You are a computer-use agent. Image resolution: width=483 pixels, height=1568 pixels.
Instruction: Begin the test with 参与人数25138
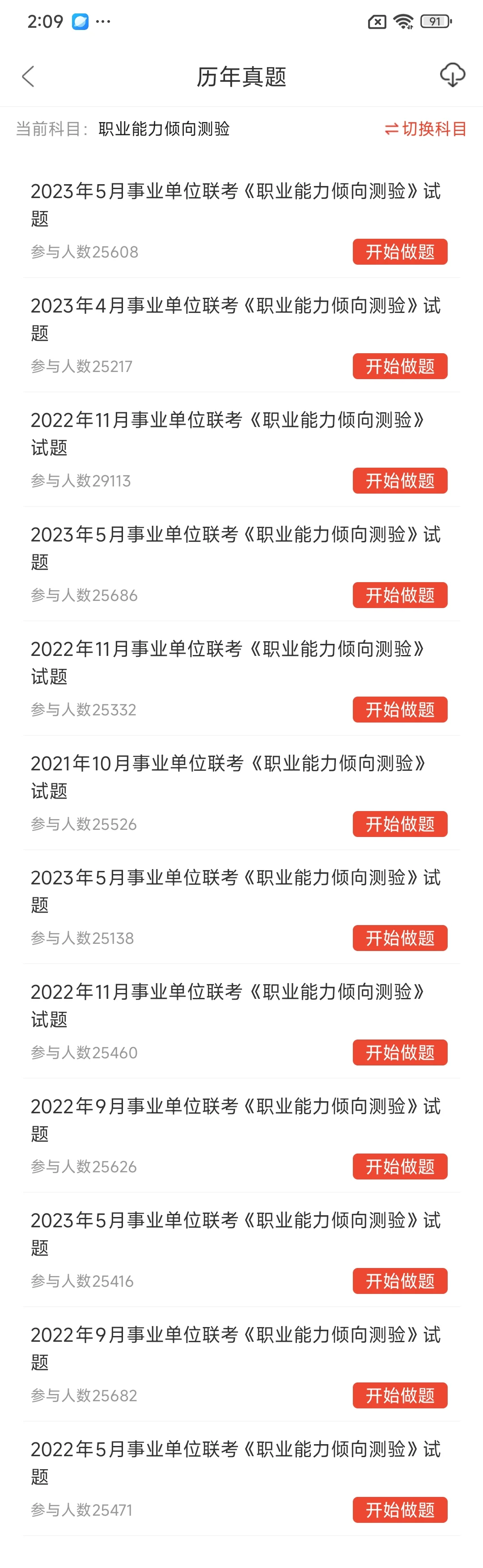[399, 938]
